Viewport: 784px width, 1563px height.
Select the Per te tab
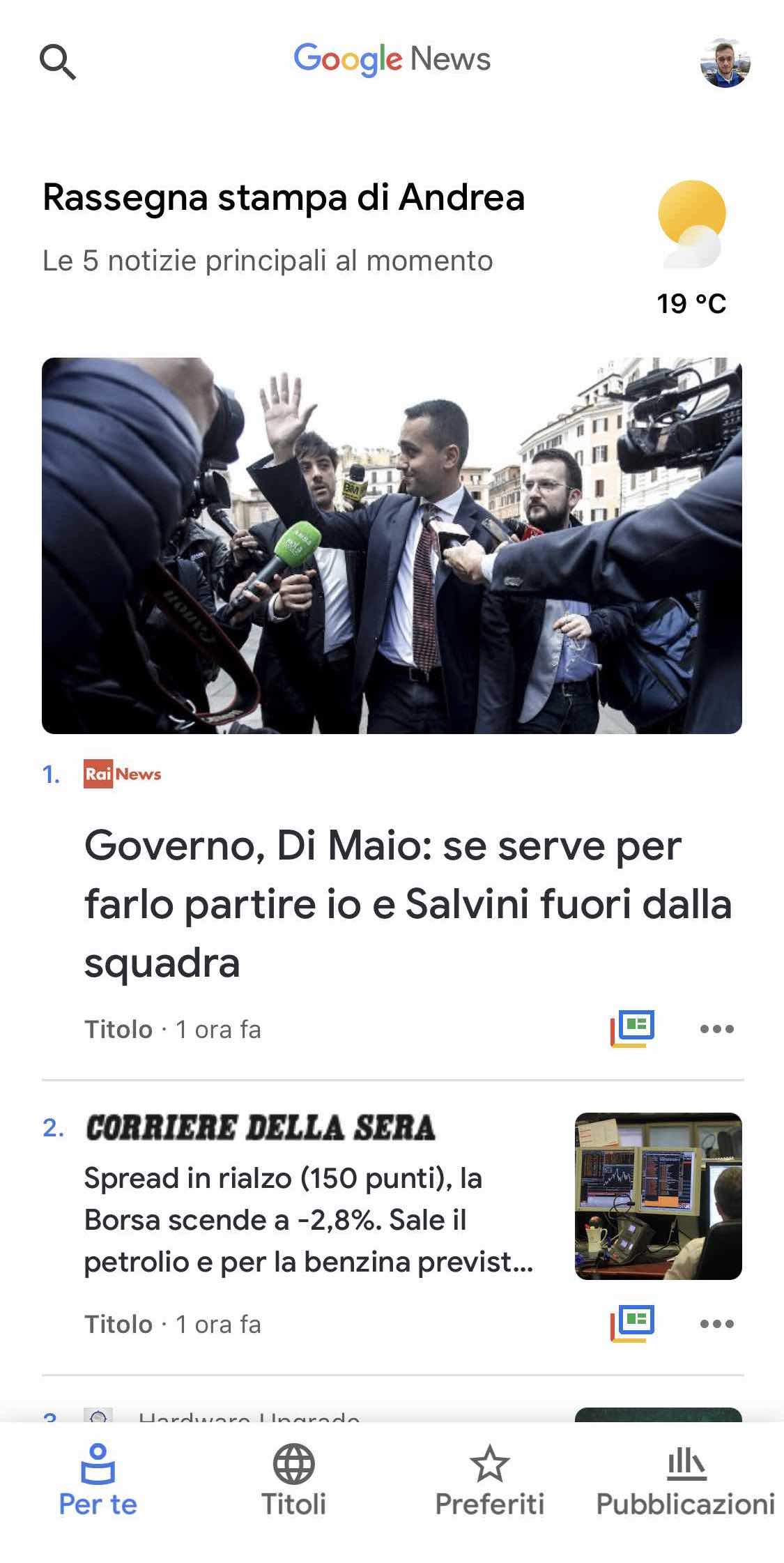(98, 1480)
